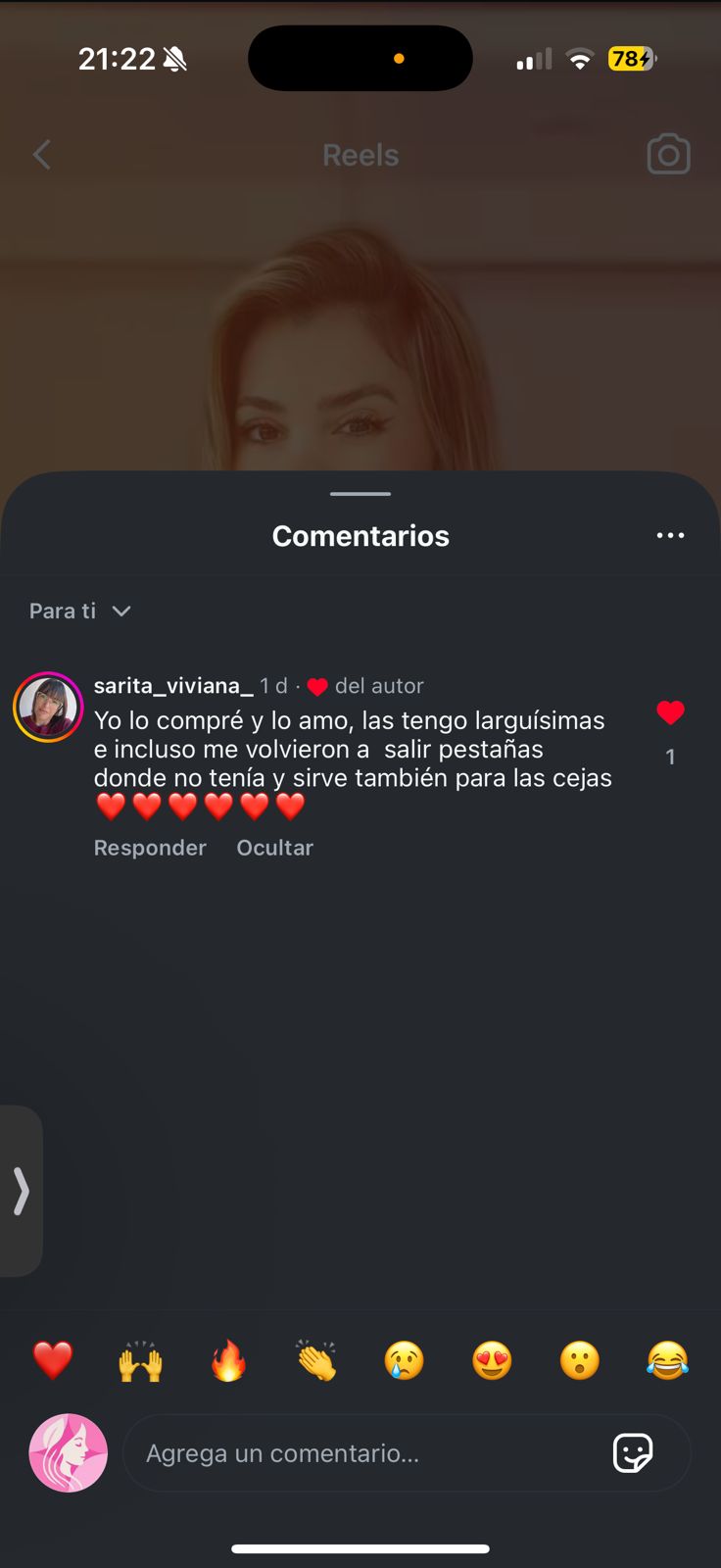Open sarita_viviana_'s profile picture

48,707
